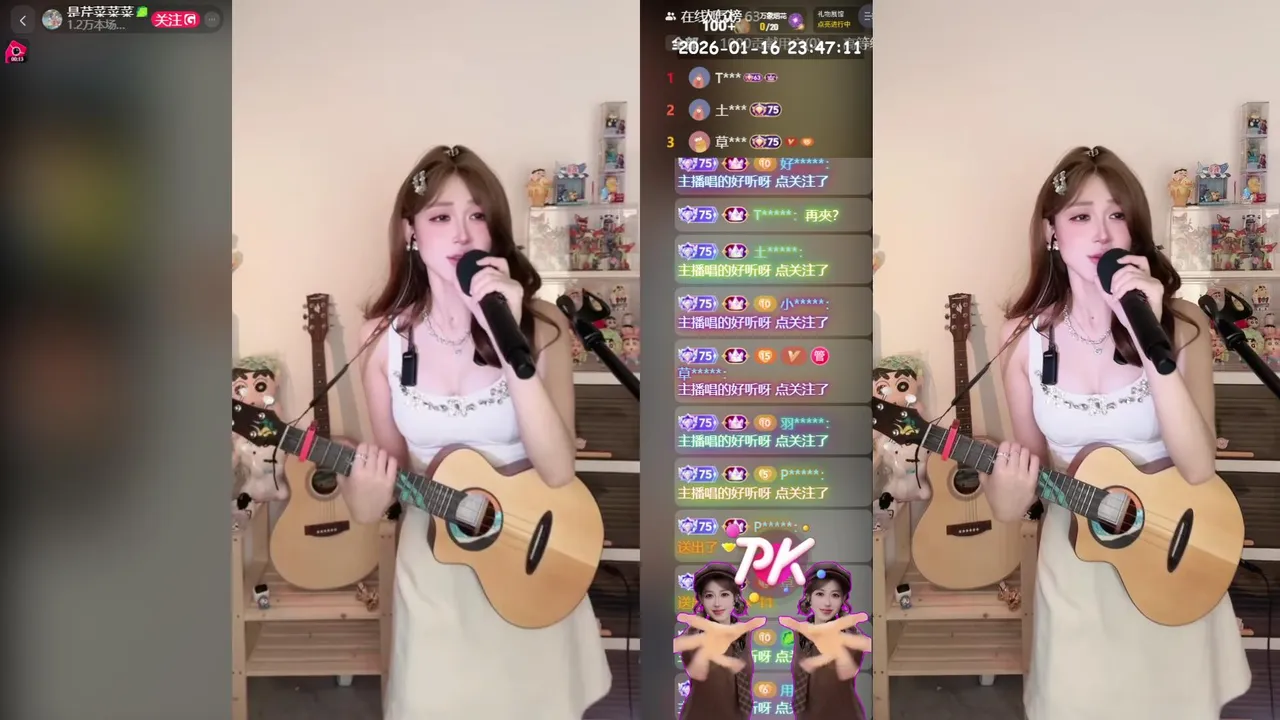
Task: Open rank 2 viewer 土*** profile
Action: coord(699,110)
